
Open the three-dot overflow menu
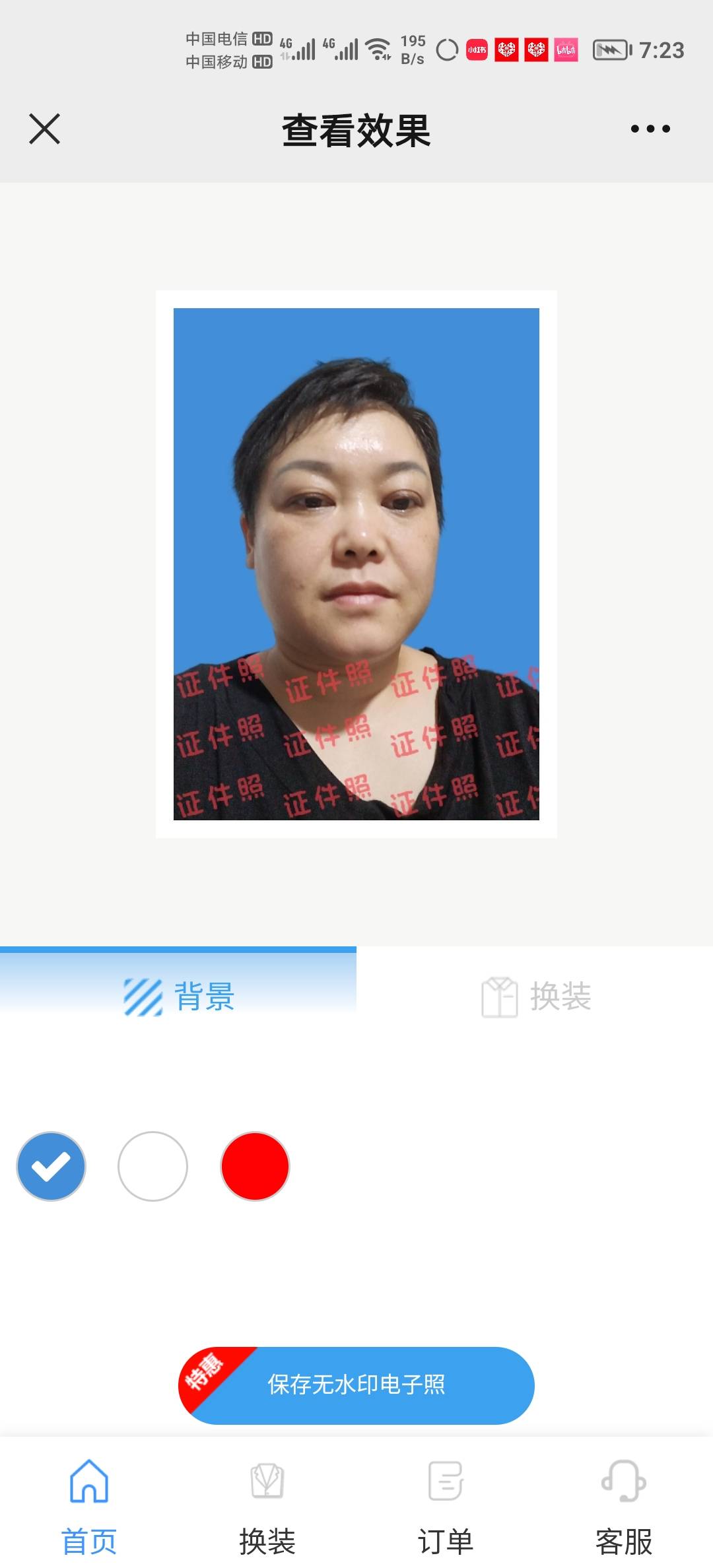(x=650, y=129)
